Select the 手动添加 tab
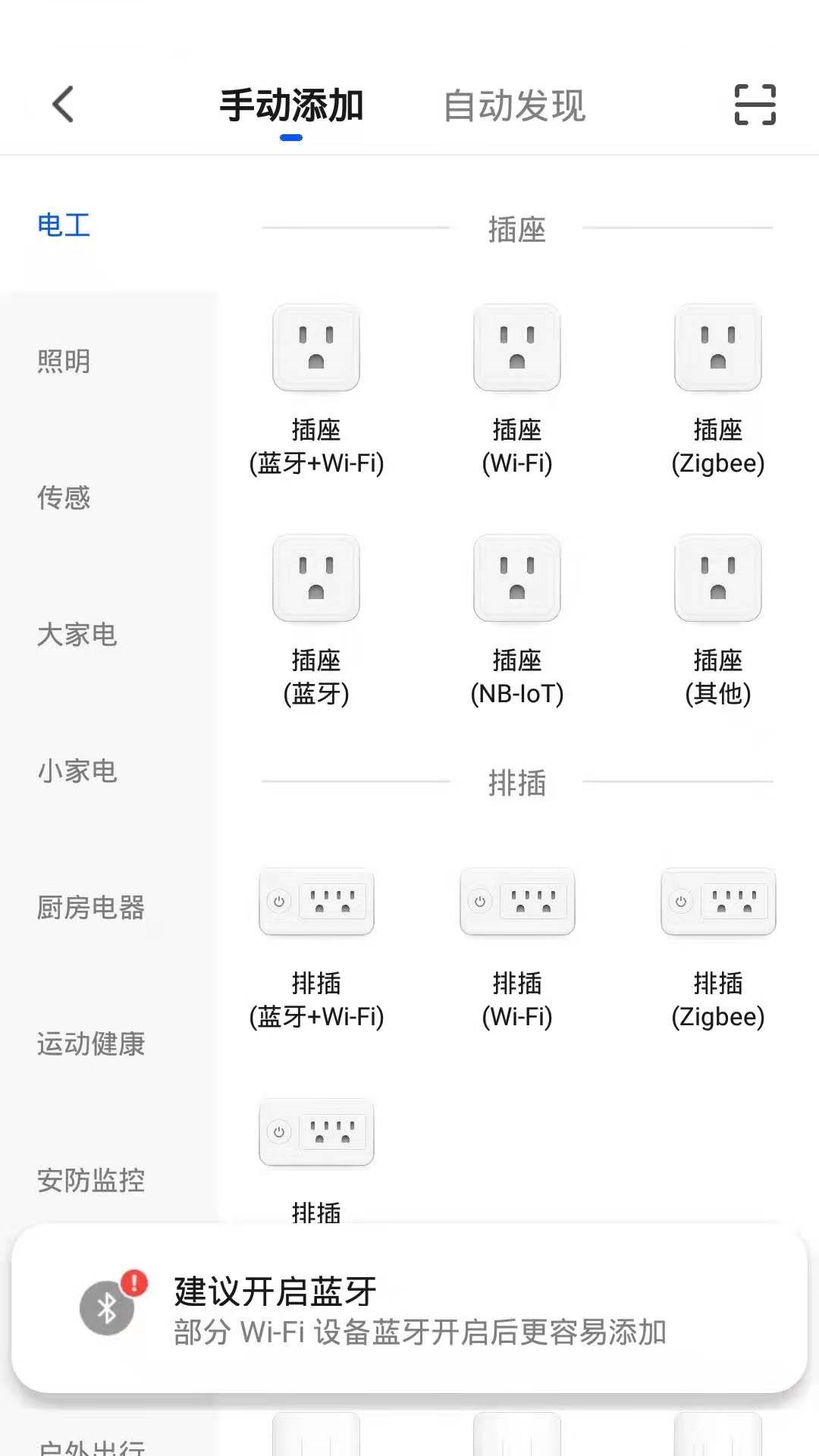Image resolution: width=819 pixels, height=1456 pixels. tap(291, 105)
